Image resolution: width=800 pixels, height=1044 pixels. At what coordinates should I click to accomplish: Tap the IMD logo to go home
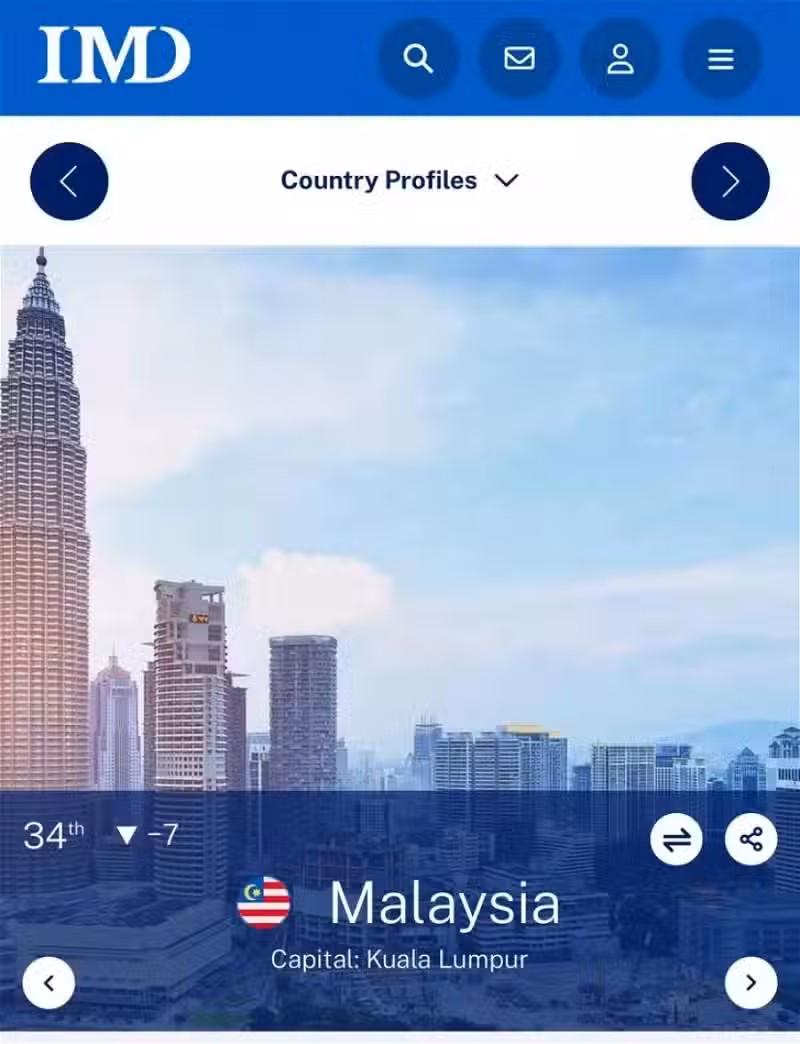[x=114, y=55]
